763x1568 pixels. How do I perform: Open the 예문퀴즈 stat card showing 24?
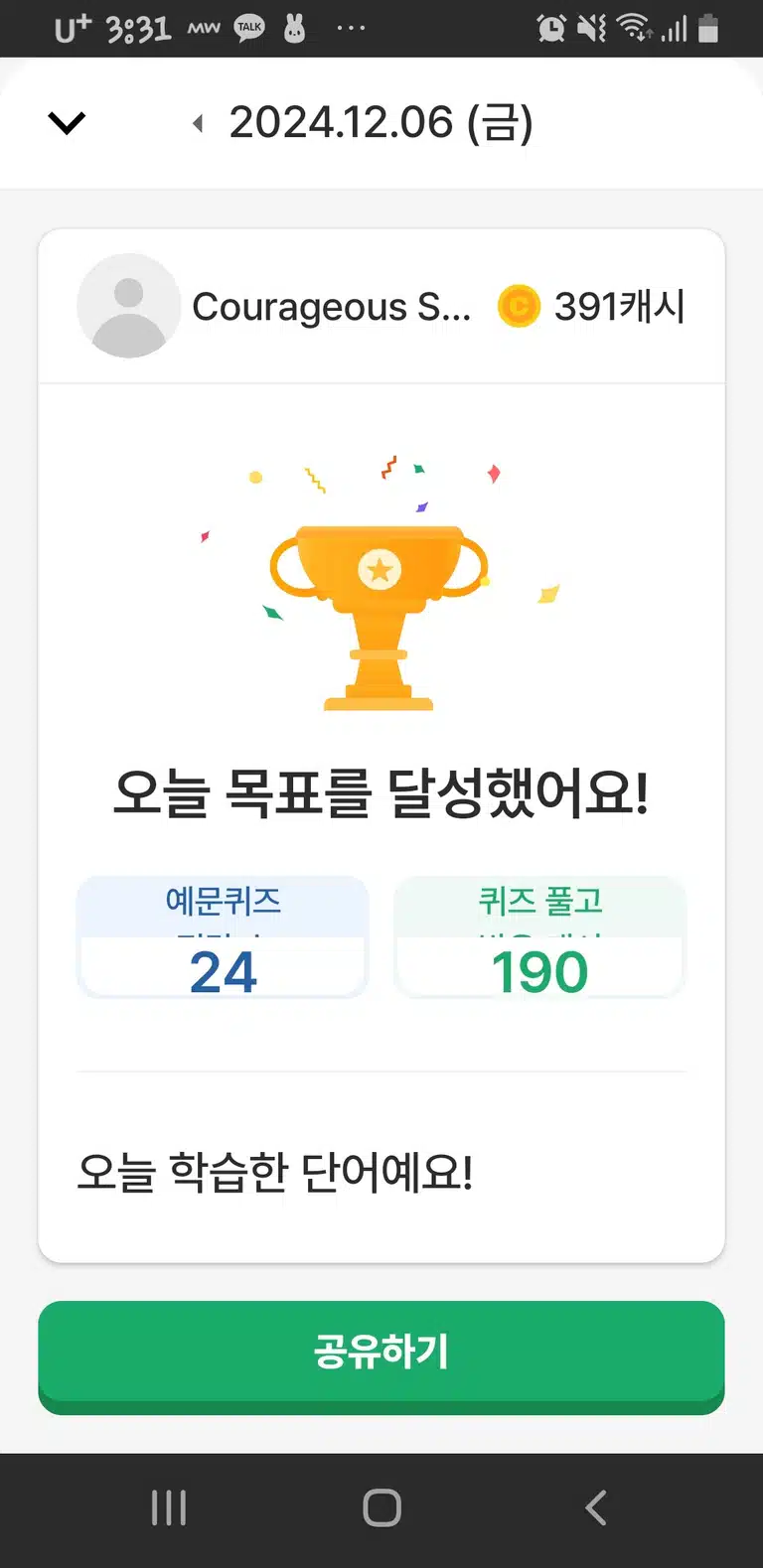coord(223,937)
